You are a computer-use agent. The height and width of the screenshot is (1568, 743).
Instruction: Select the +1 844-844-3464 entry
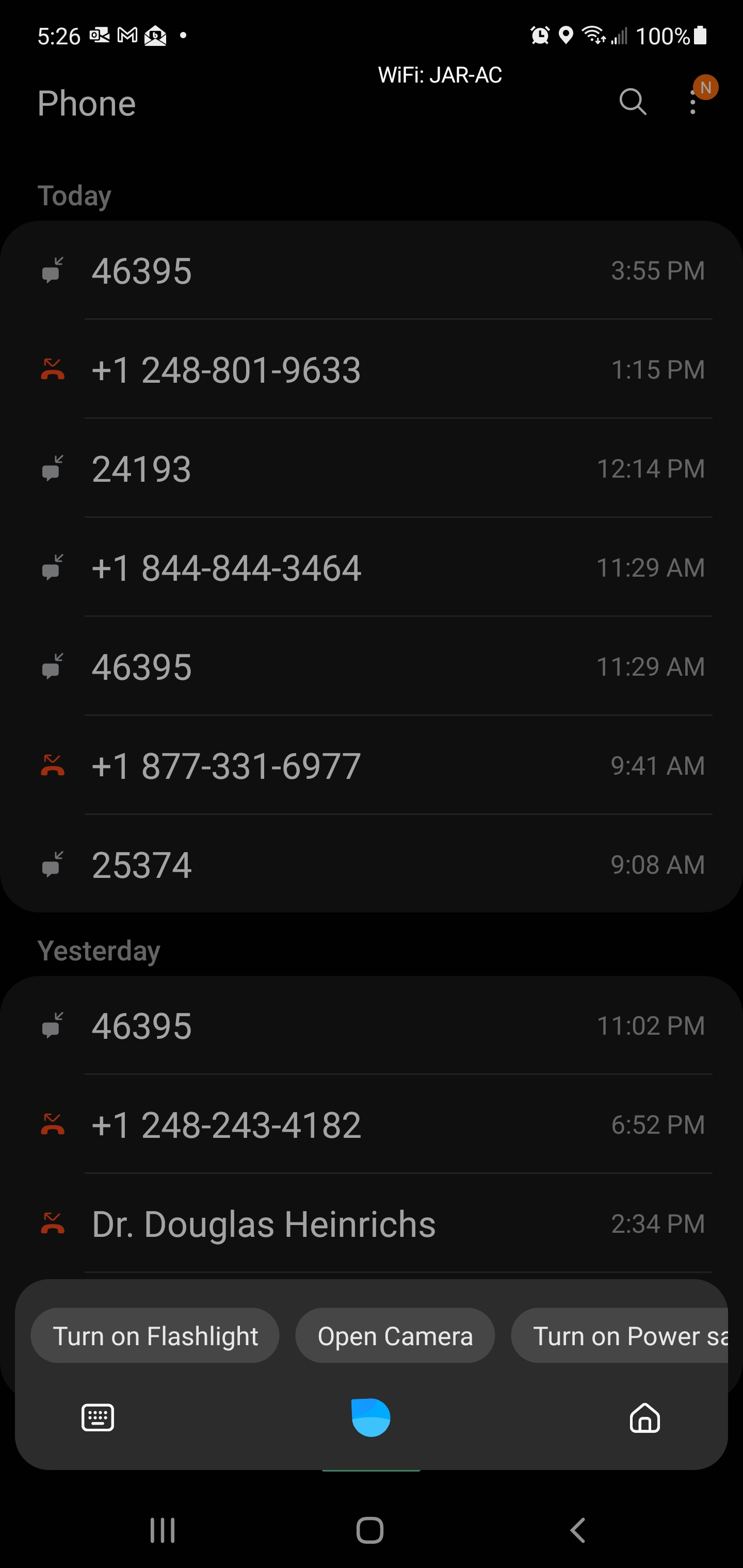(372, 568)
